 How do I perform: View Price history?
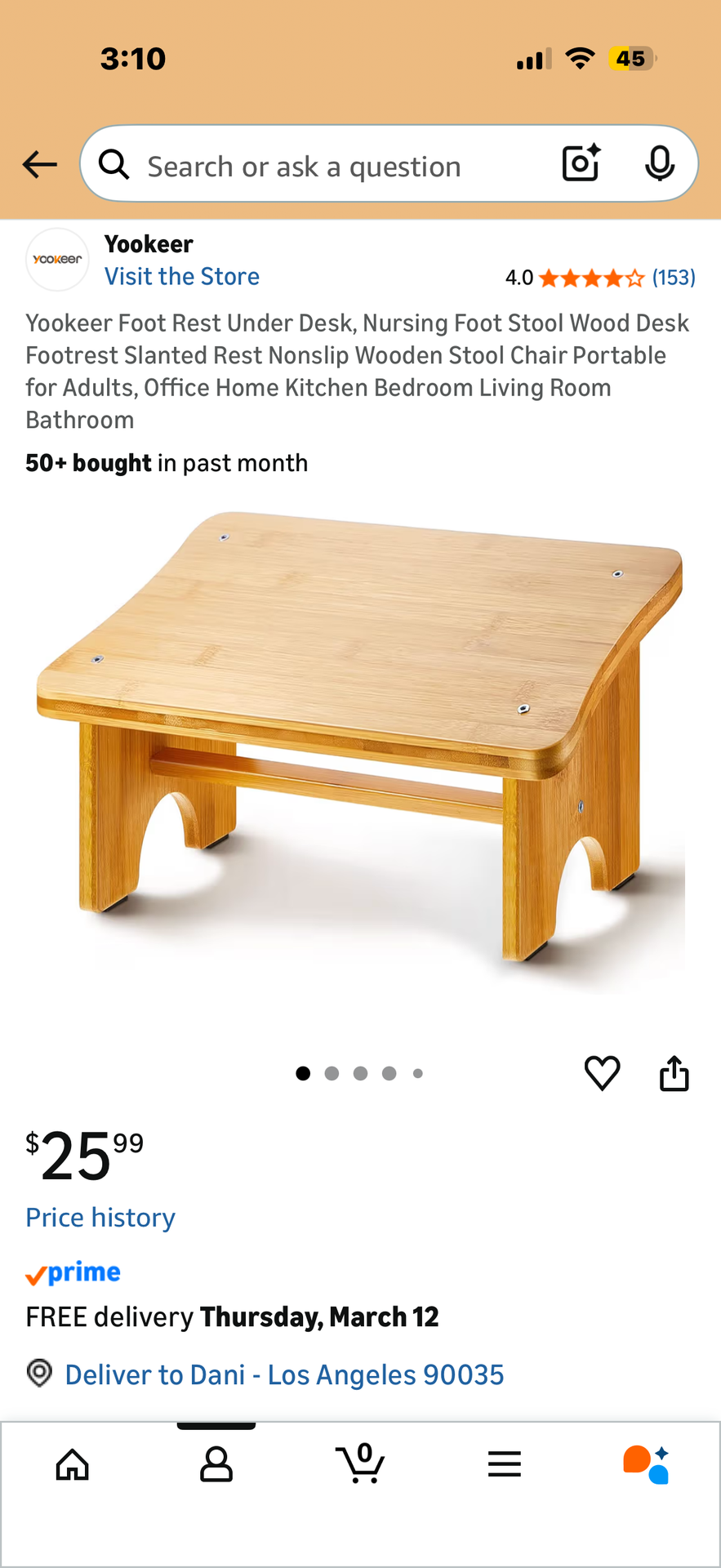[x=100, y=1218]
